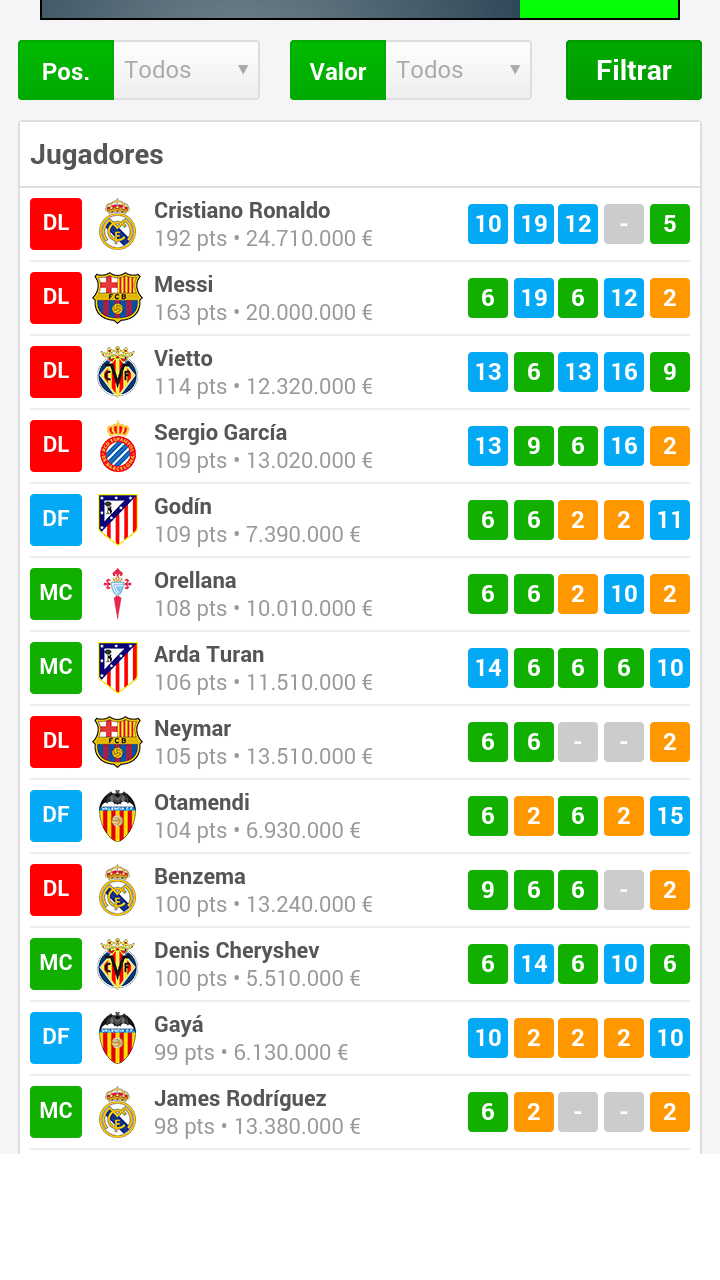The height and width of the screenshot is (1280, 720).
Task: Open the Espanyol crest beside Sergio García
Action: coord(117,446)
